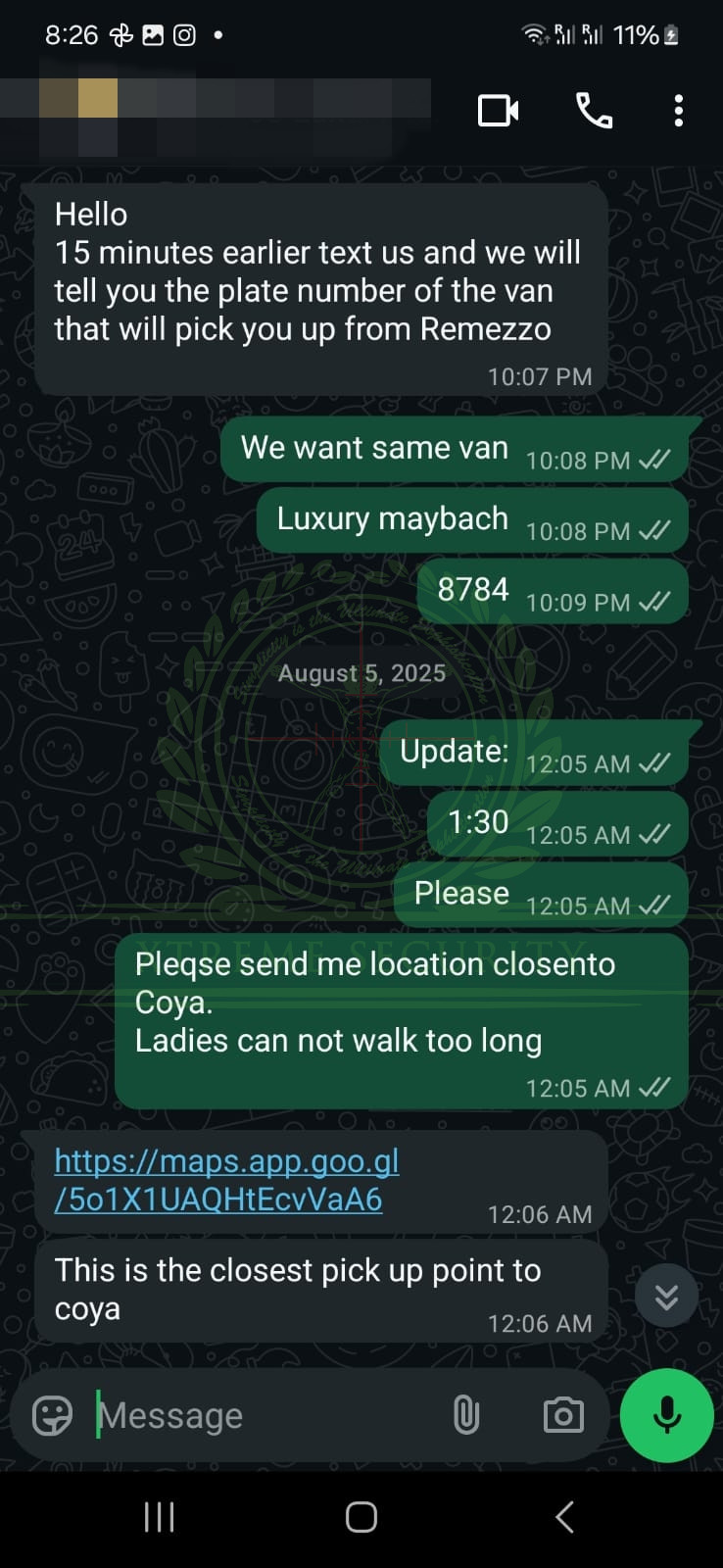
Task: Go to the home screen
Action: 361,1517
